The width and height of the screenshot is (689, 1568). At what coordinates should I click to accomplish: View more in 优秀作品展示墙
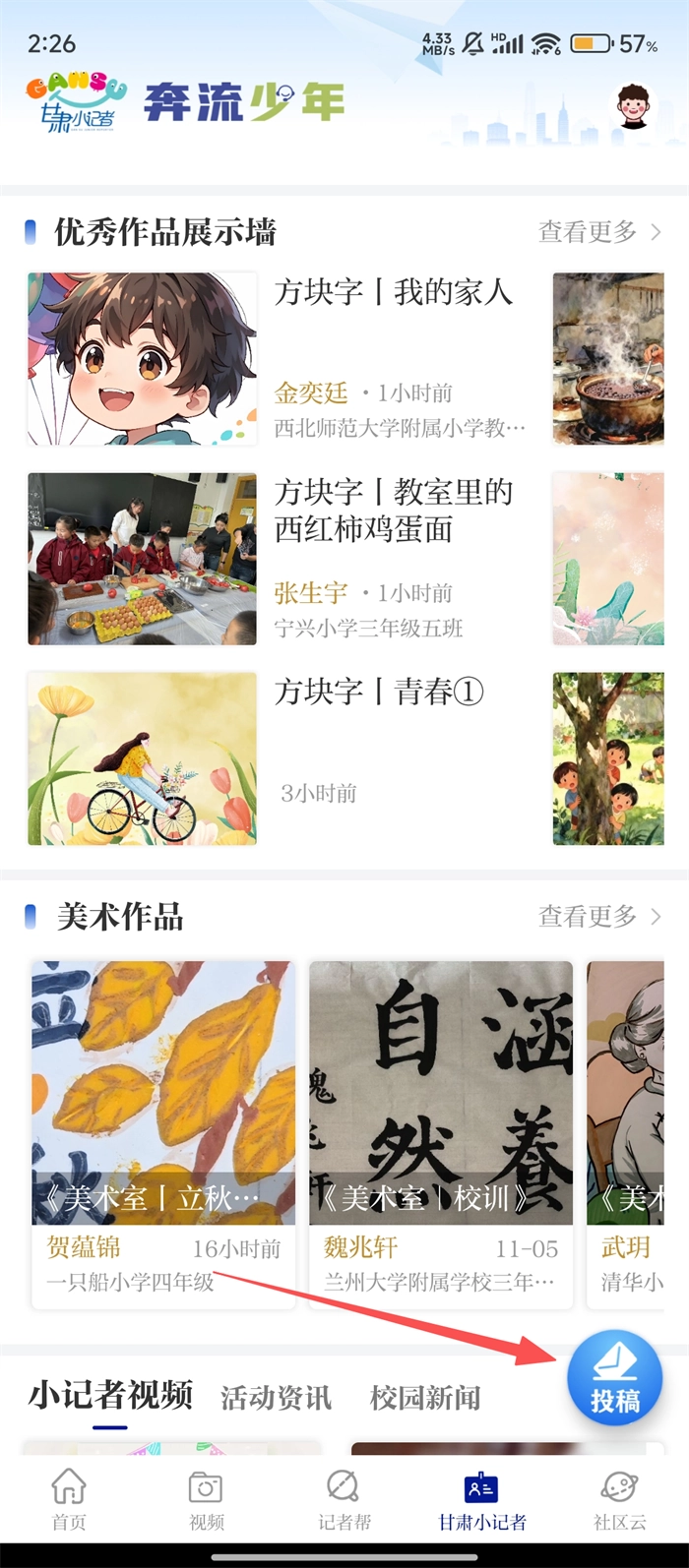(x=598, y=232)
